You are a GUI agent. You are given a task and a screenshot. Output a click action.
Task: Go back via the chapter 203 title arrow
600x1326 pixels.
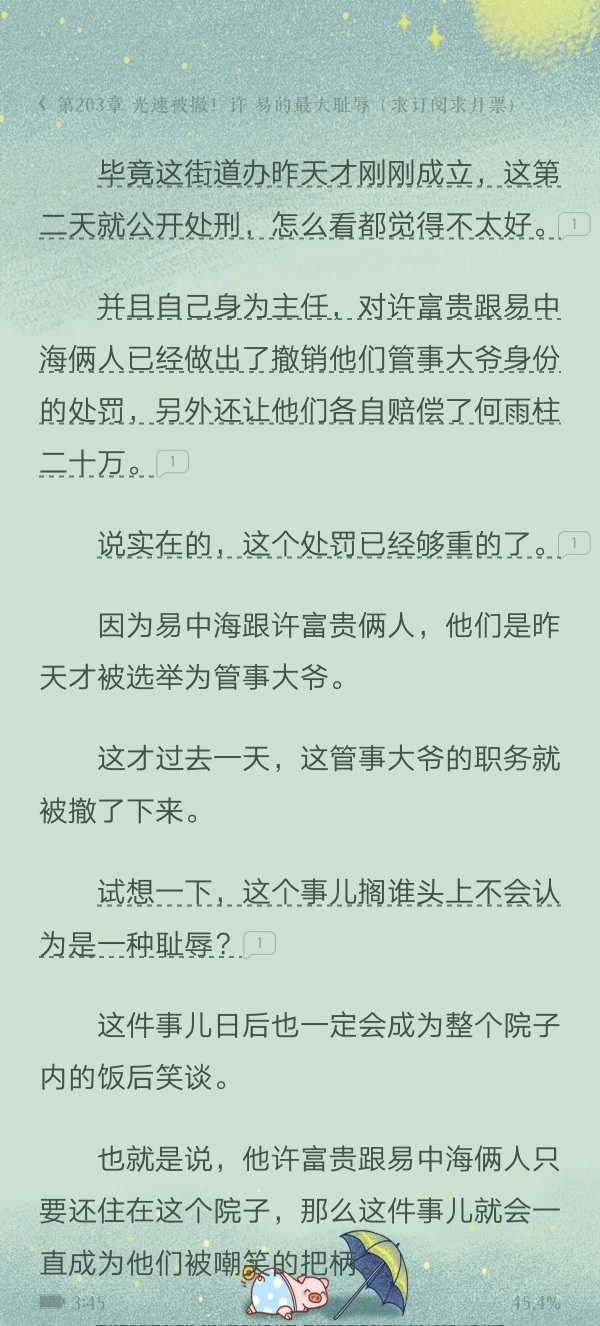tap(43, 105)
